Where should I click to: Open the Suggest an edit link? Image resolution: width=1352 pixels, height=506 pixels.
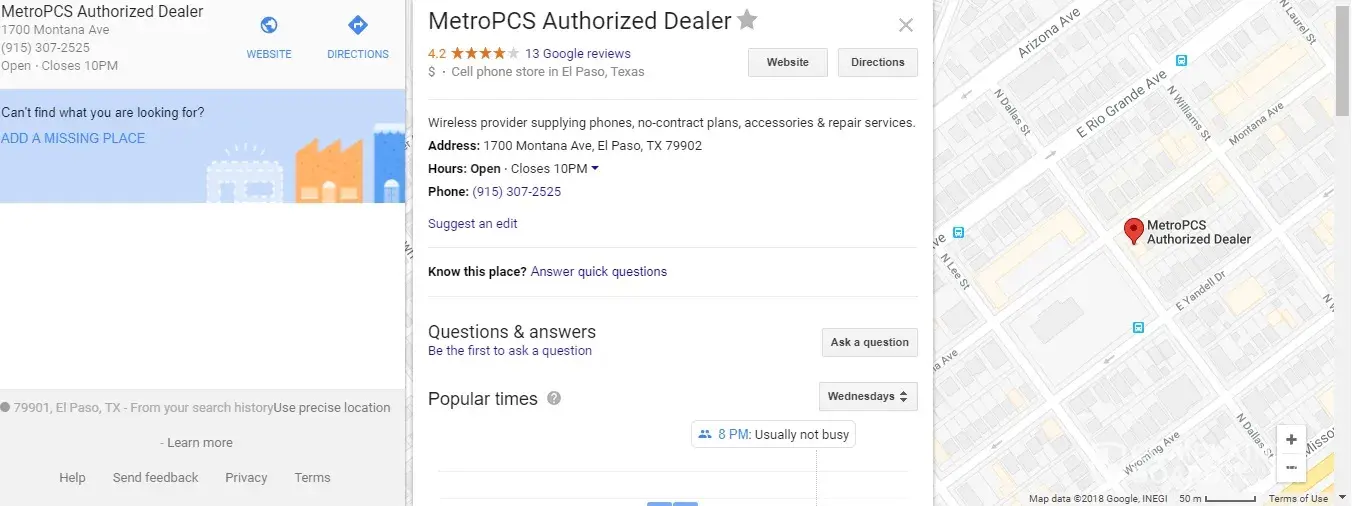[472, 223]
